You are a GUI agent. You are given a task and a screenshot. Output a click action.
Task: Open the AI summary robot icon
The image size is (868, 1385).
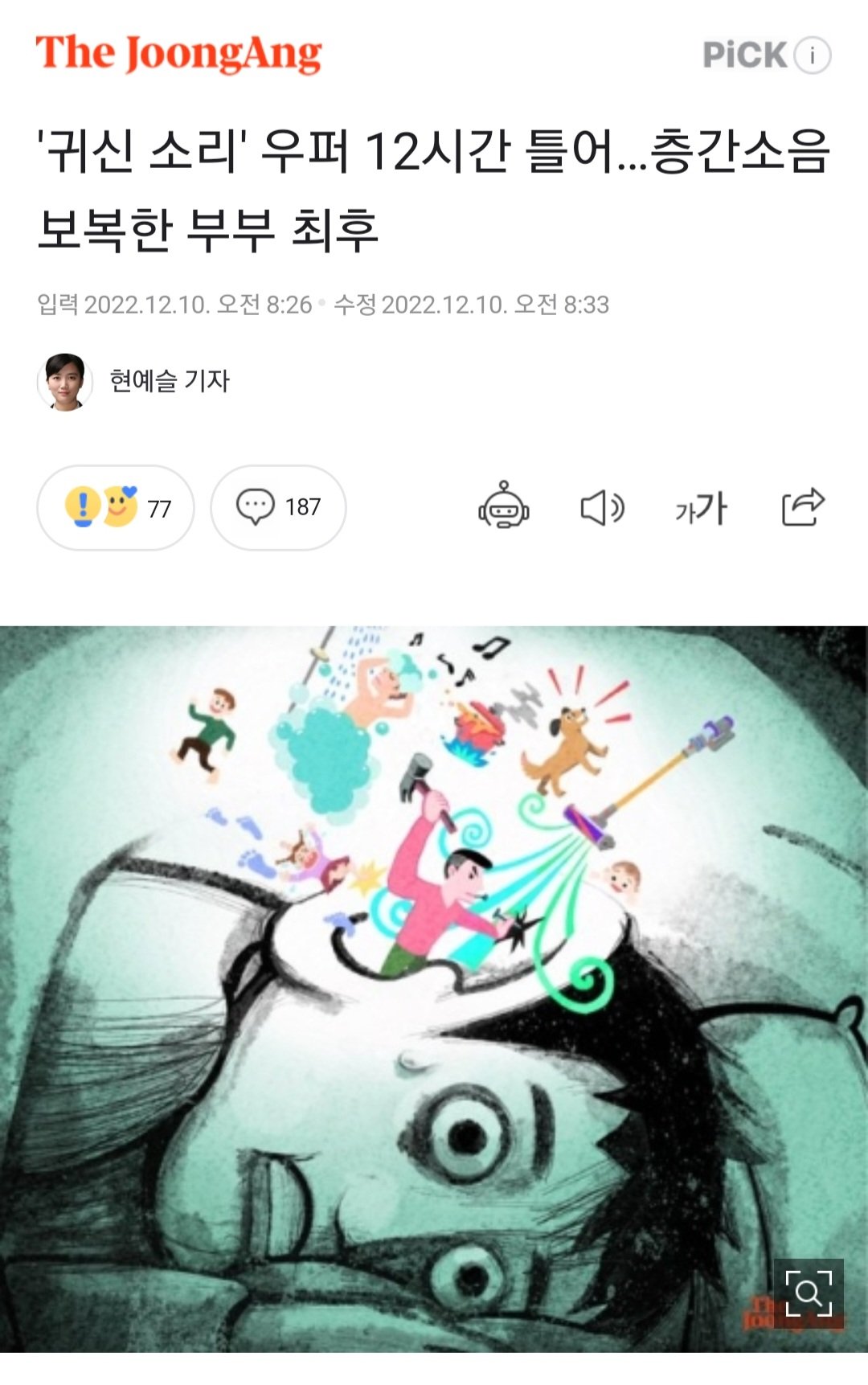coord(504,507)
